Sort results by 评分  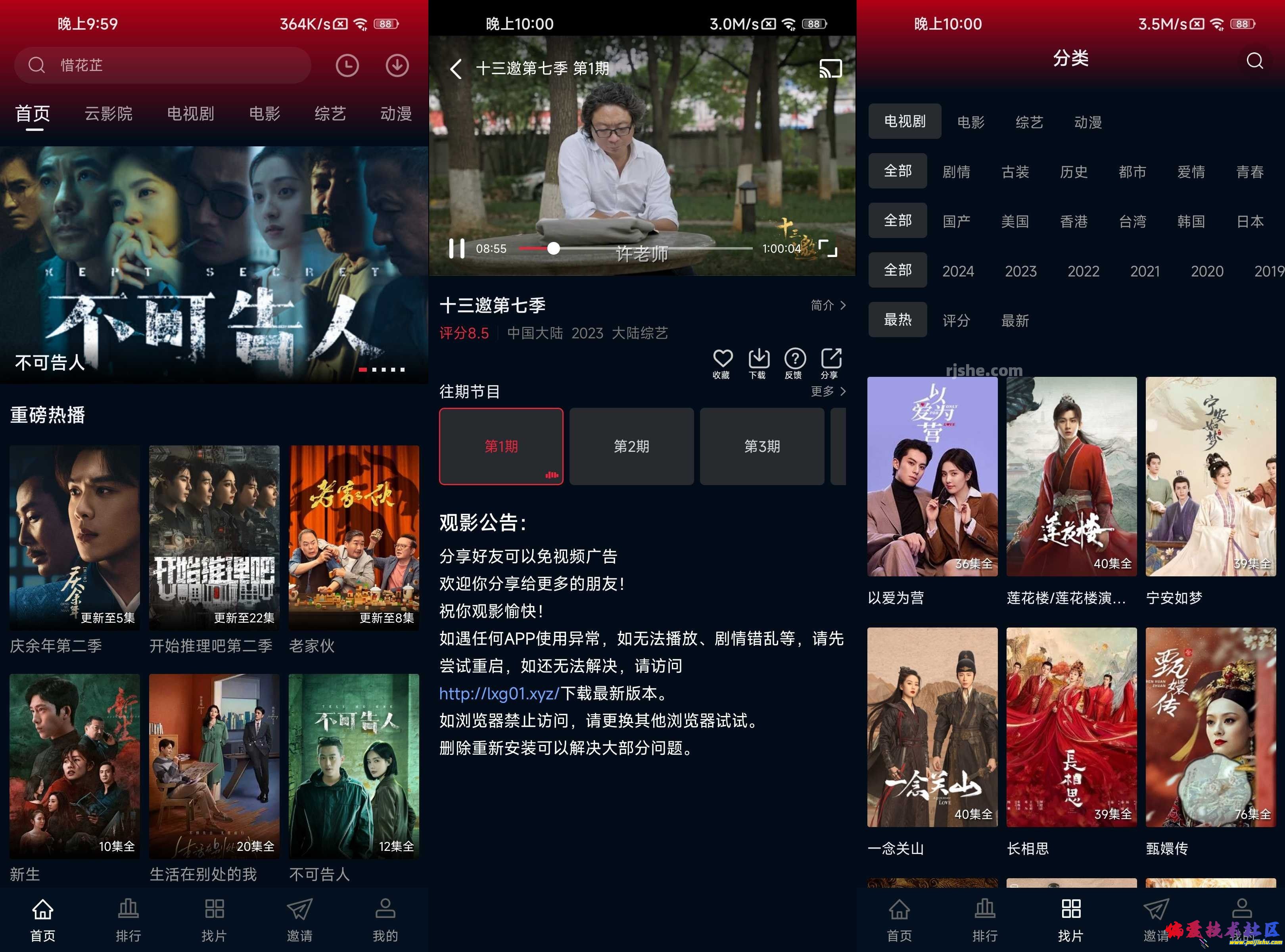pyautogui.click(x=957, y=321)
